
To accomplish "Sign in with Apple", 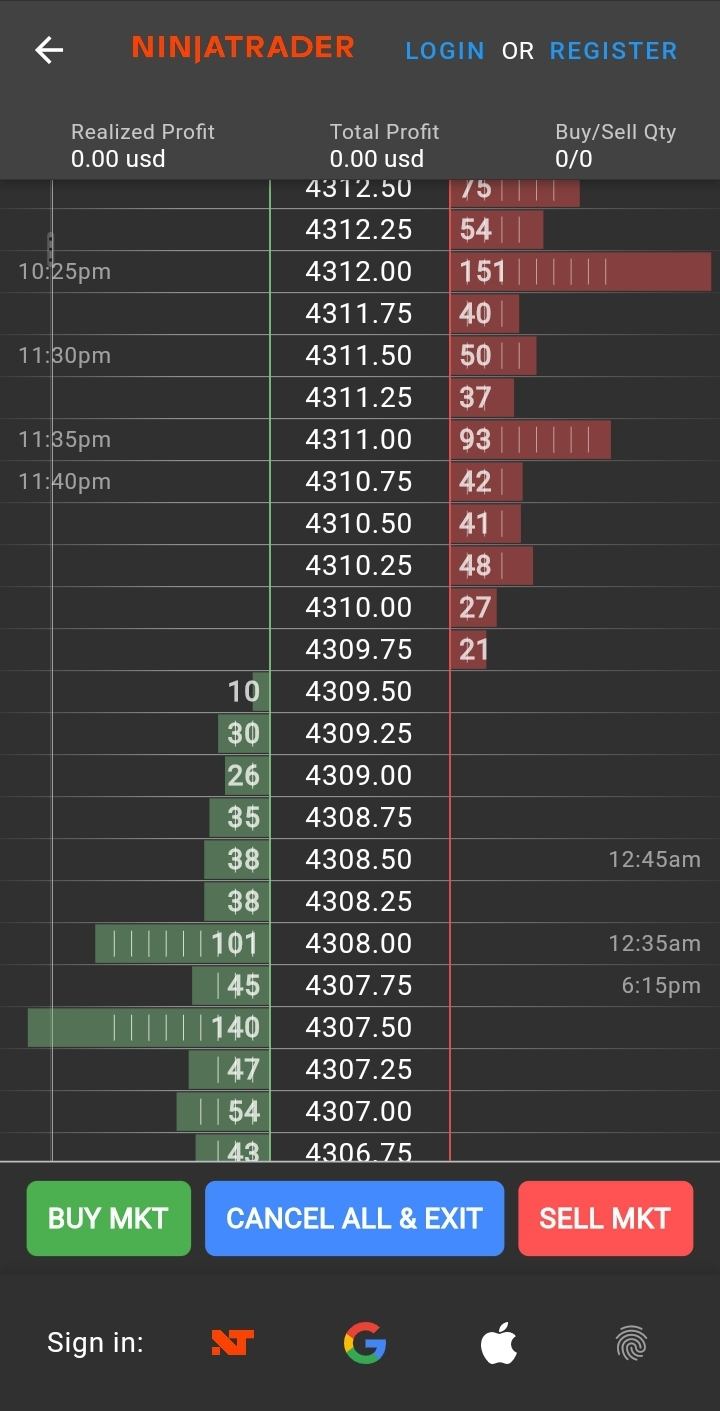I will (499, 1343).
